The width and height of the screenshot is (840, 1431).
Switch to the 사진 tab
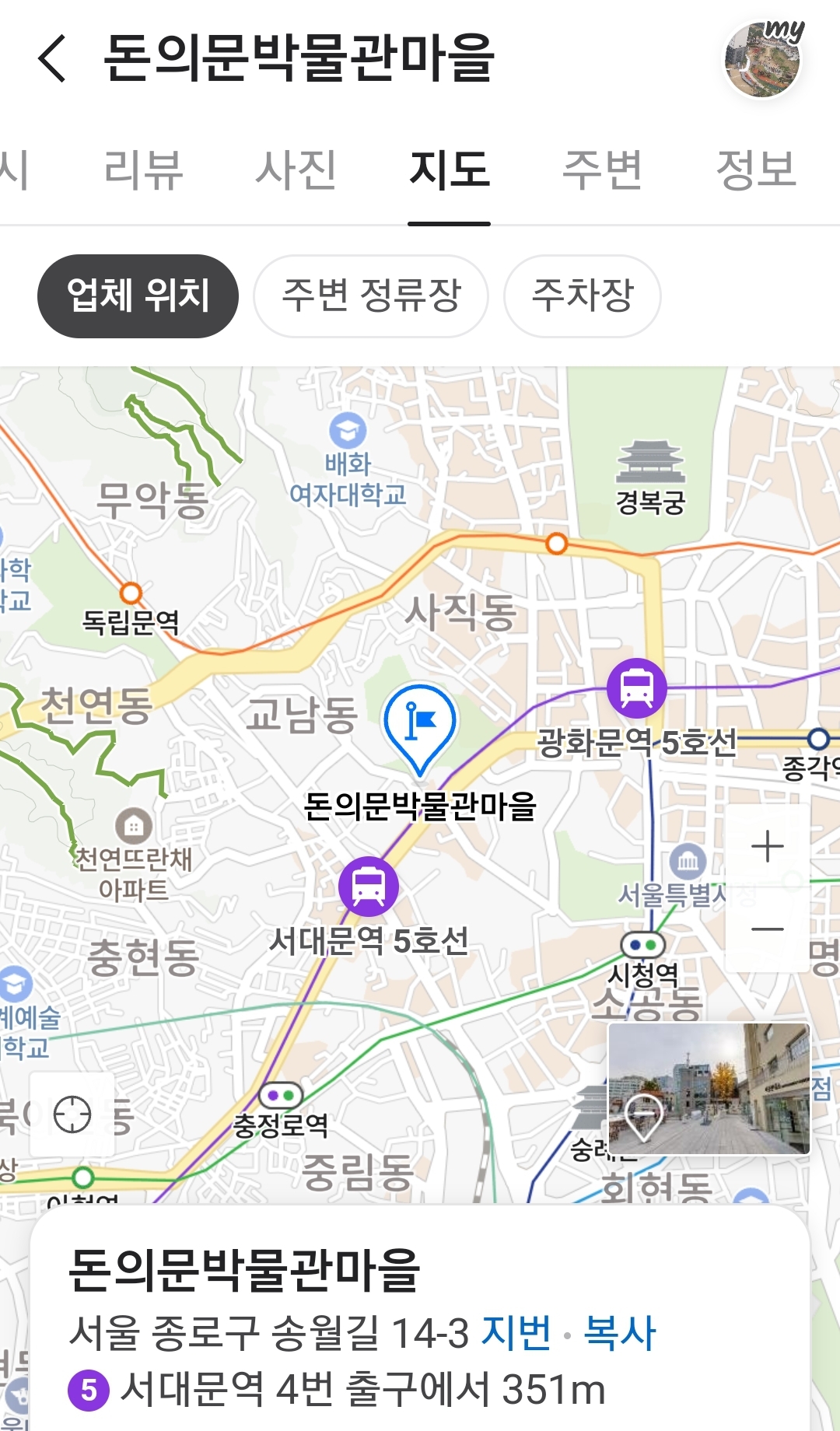point(296,170)
